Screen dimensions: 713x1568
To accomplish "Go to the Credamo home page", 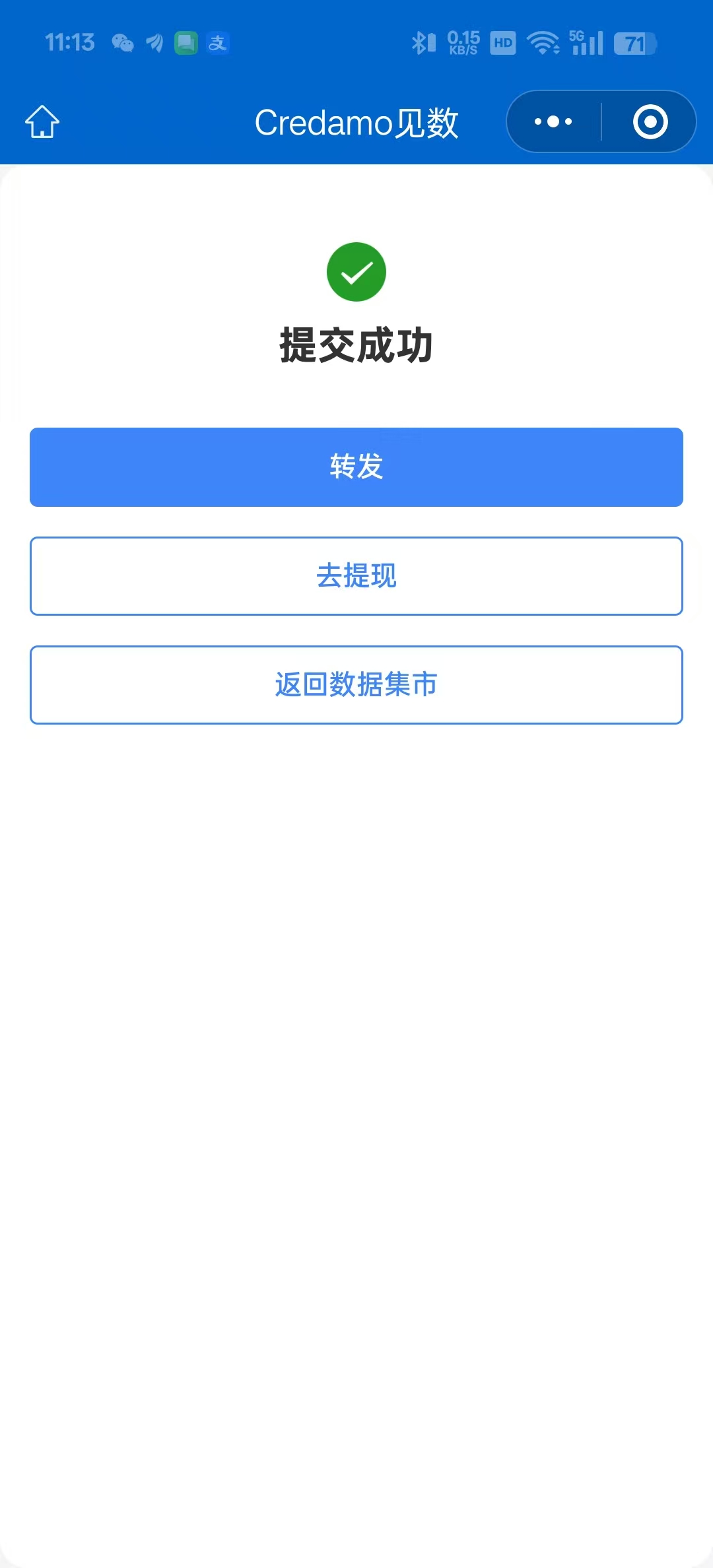I will point(42,122).
